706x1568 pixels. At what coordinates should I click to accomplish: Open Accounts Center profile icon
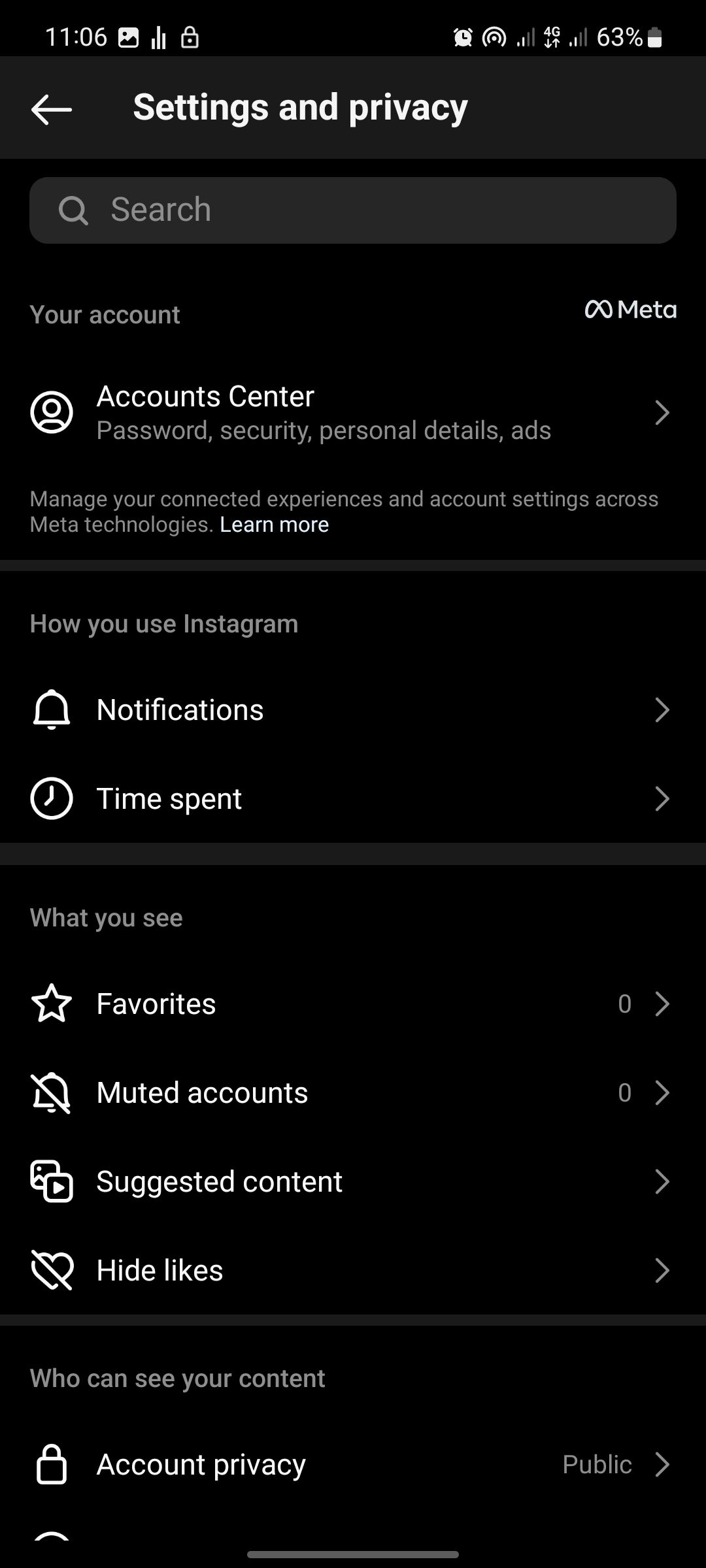tap(51, 412)
